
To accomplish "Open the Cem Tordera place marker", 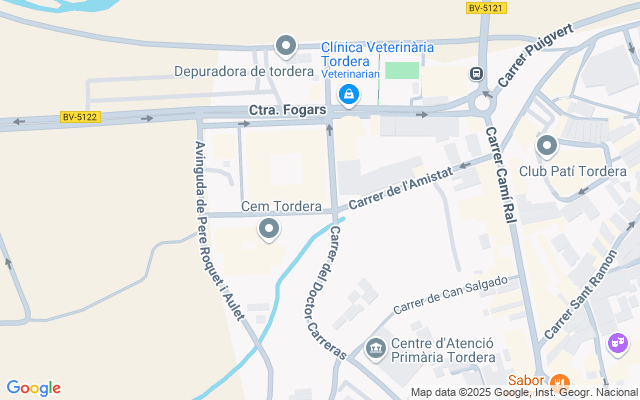I will pyautogui.click(x=269, y=230).
